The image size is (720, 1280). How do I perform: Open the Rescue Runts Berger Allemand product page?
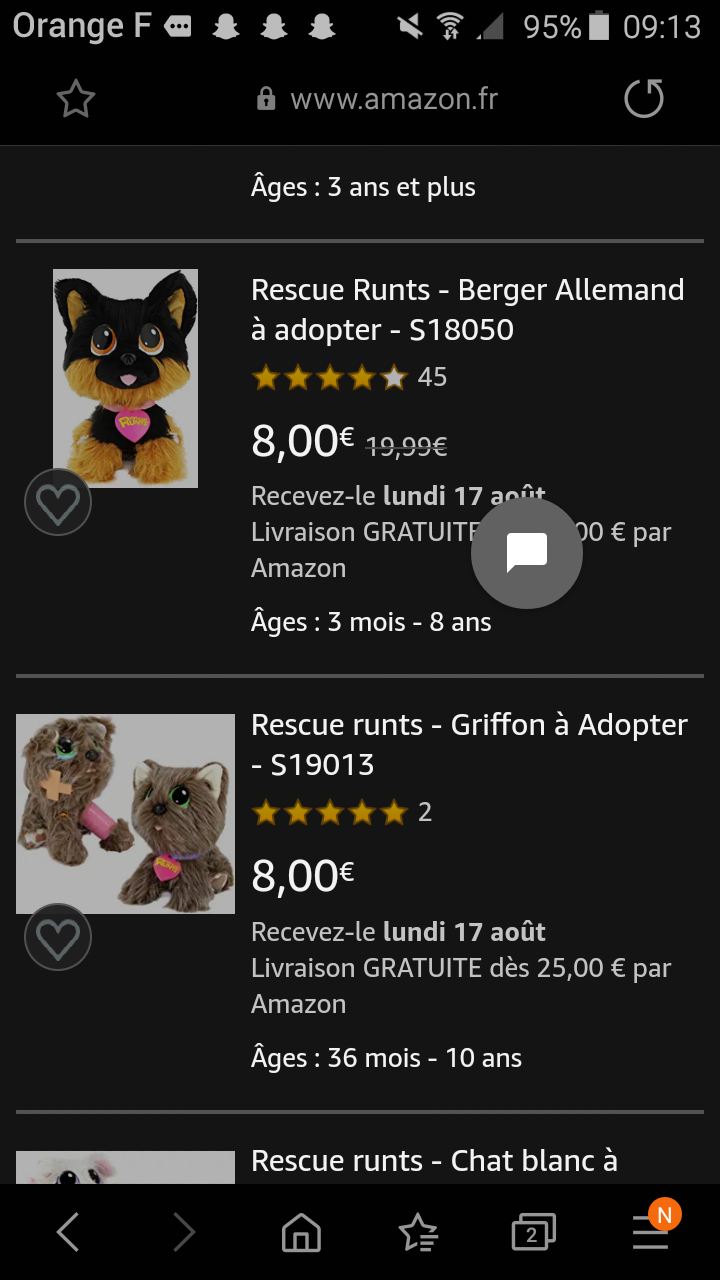coord(466,309)
